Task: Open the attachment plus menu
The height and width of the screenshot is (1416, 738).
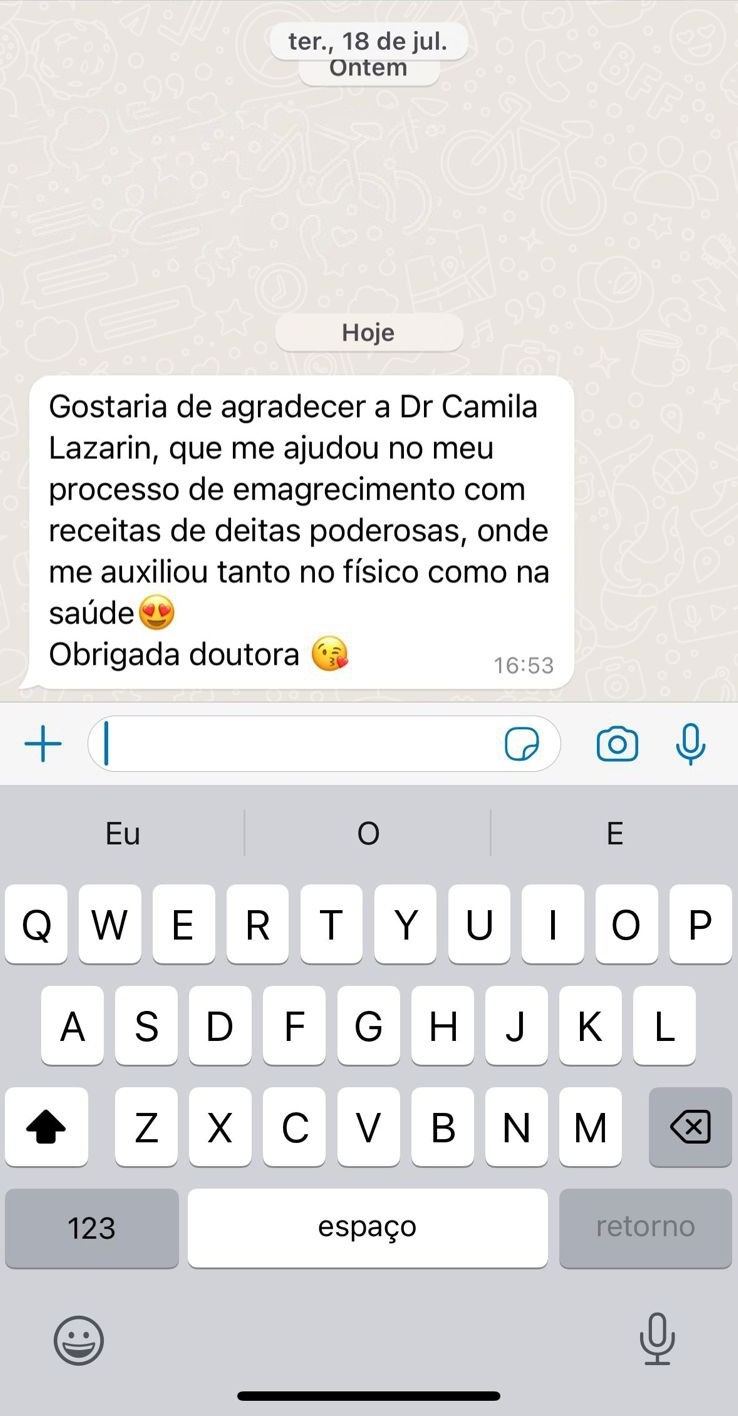Action: [x=43, y=744]
